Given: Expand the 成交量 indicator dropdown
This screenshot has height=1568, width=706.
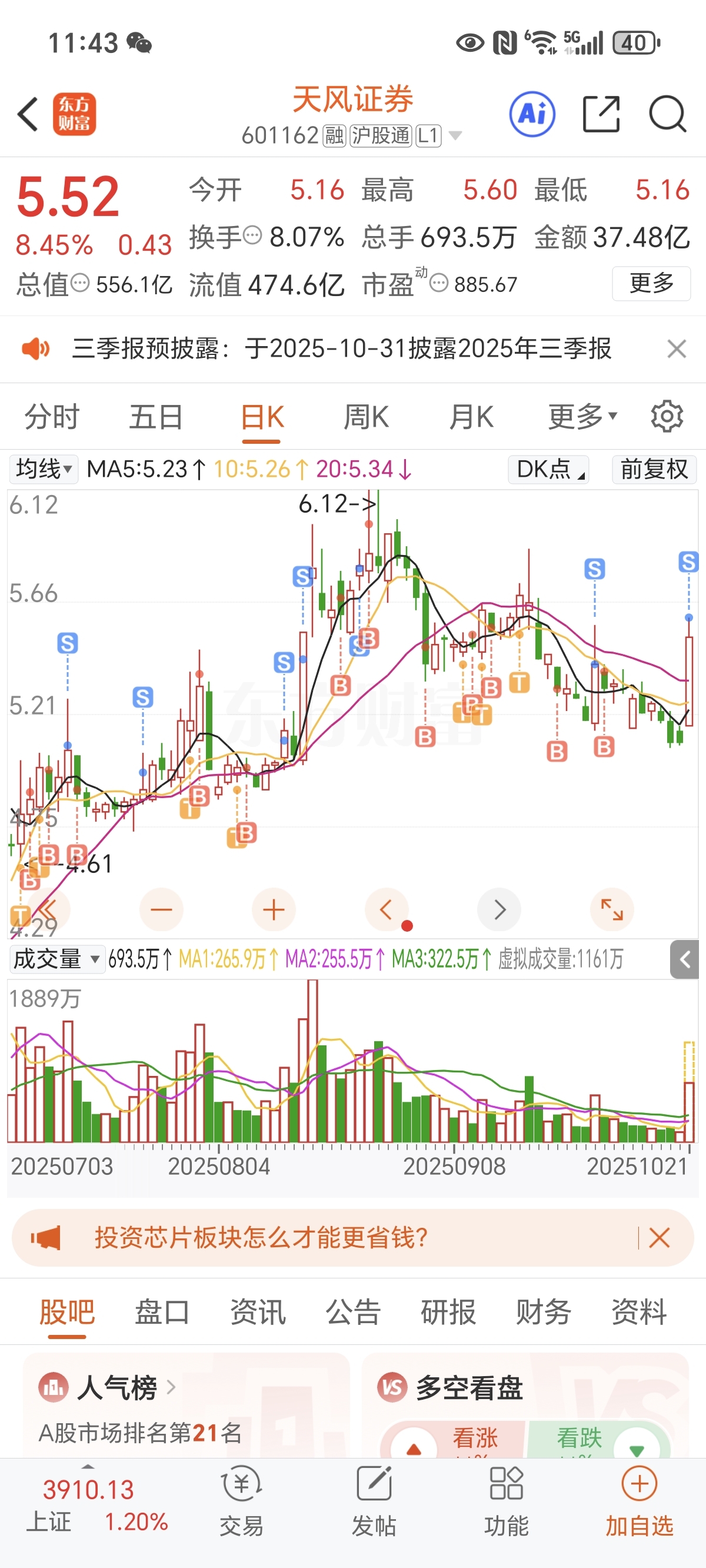Looking at the screenshot, I should [56, 959].
